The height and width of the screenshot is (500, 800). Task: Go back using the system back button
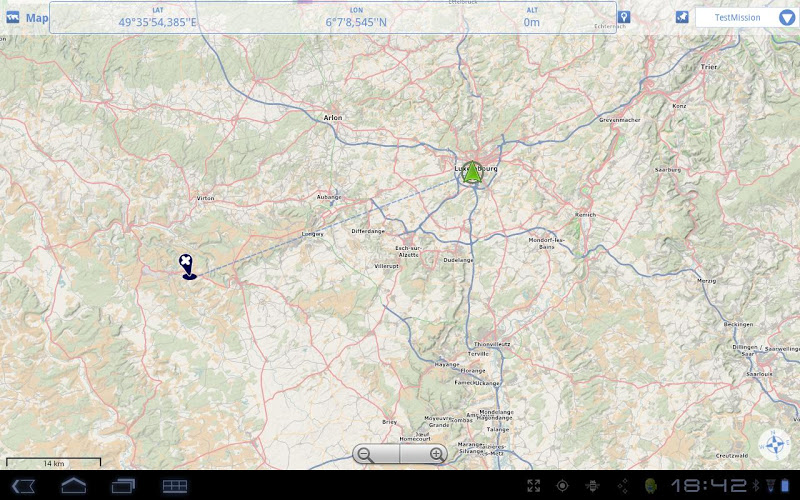[x=24, y=485]
